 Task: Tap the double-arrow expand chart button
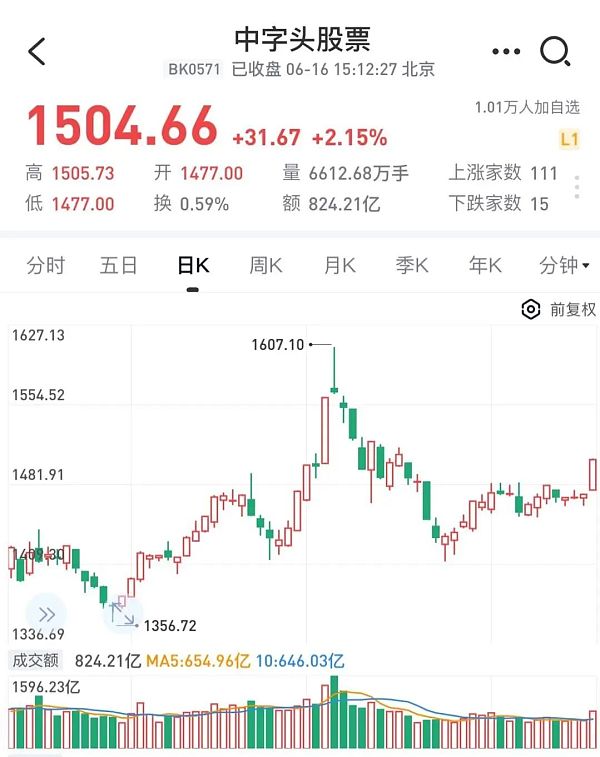coord(46,614)
